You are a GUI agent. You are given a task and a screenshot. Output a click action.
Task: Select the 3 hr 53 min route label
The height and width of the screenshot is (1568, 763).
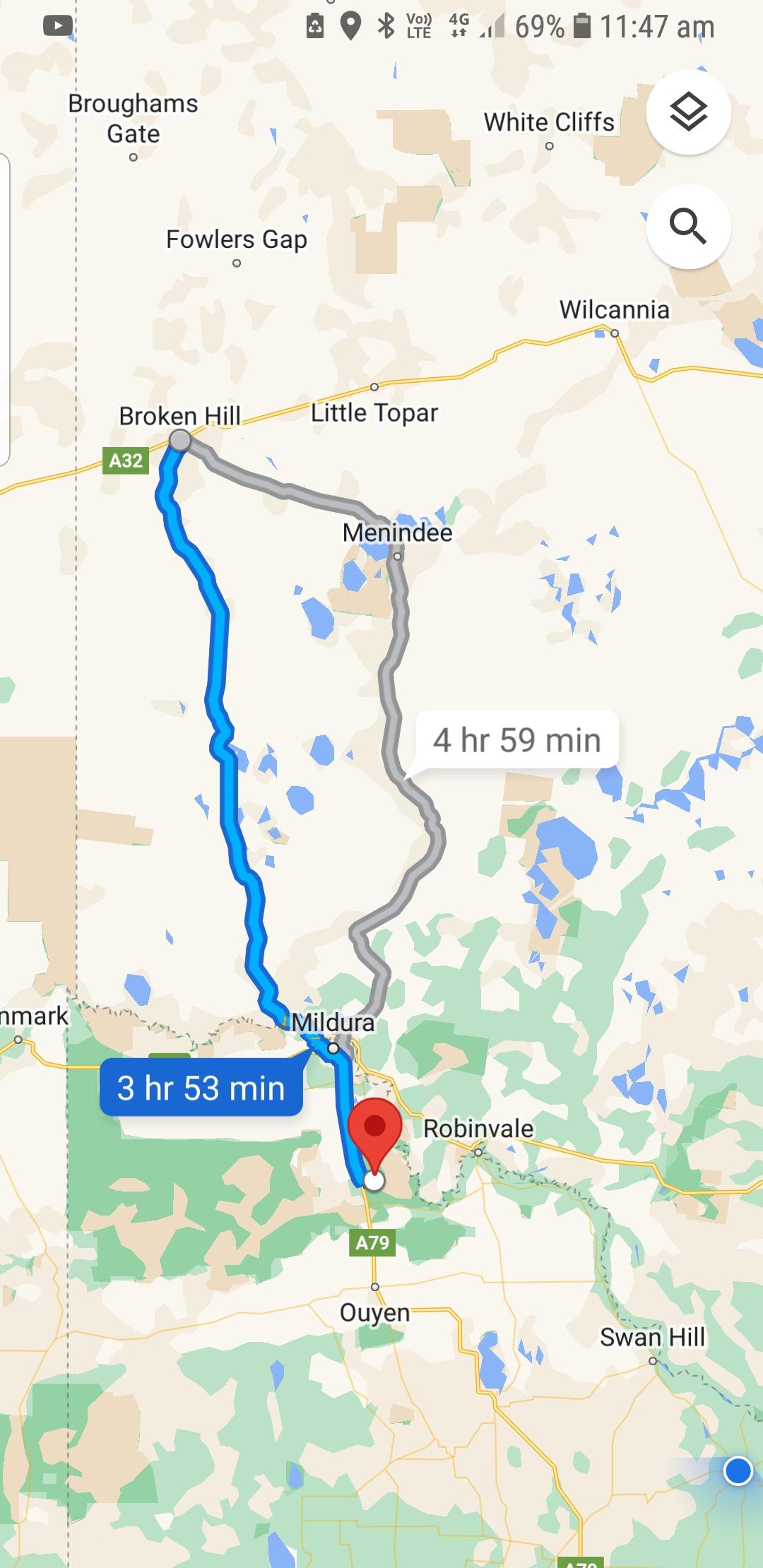[x=201, y=1088]
